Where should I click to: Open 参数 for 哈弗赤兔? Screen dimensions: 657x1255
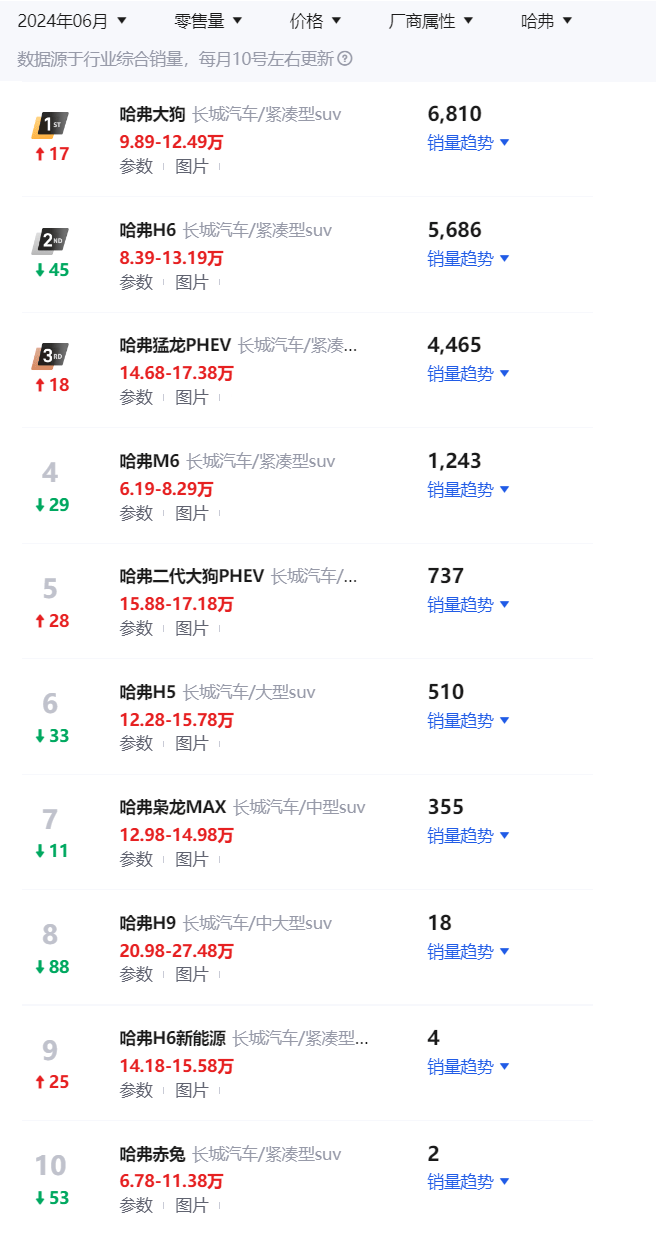(x=136, y=1205)
